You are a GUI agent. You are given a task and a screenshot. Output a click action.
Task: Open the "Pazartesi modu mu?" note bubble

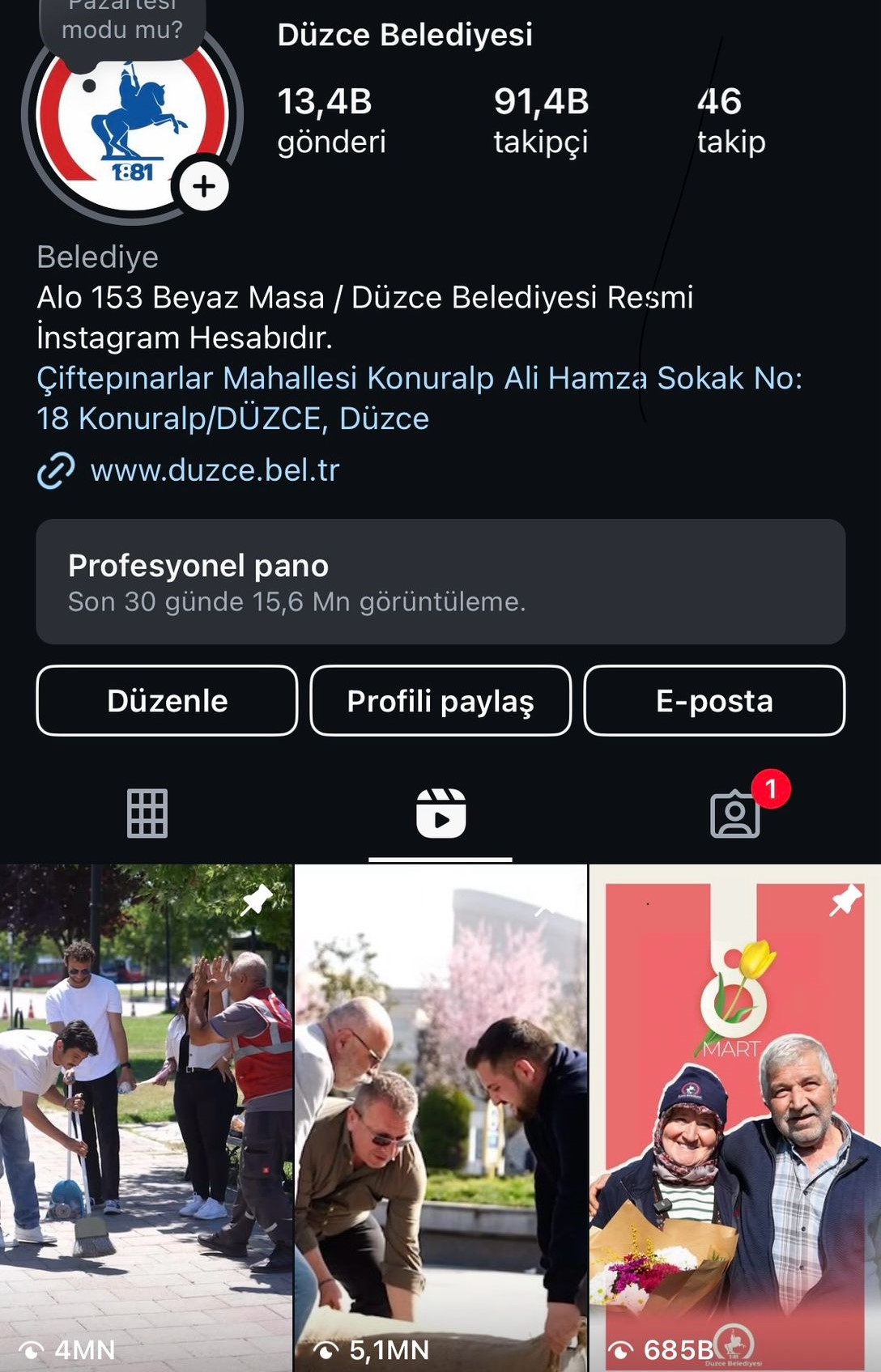[122, 24]
